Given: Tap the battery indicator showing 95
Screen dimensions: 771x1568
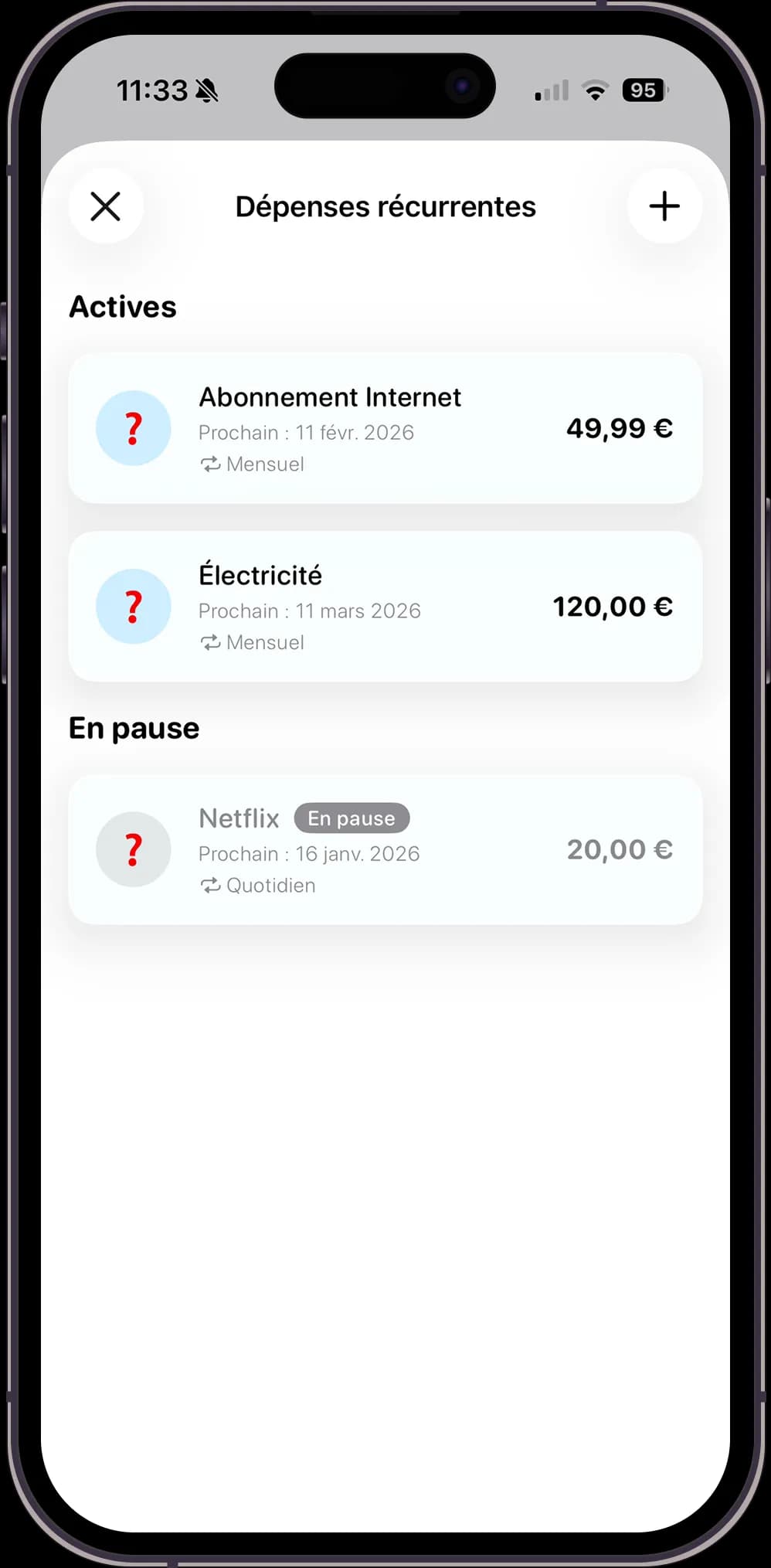Looking at the screenshot, I should (644, 90).
